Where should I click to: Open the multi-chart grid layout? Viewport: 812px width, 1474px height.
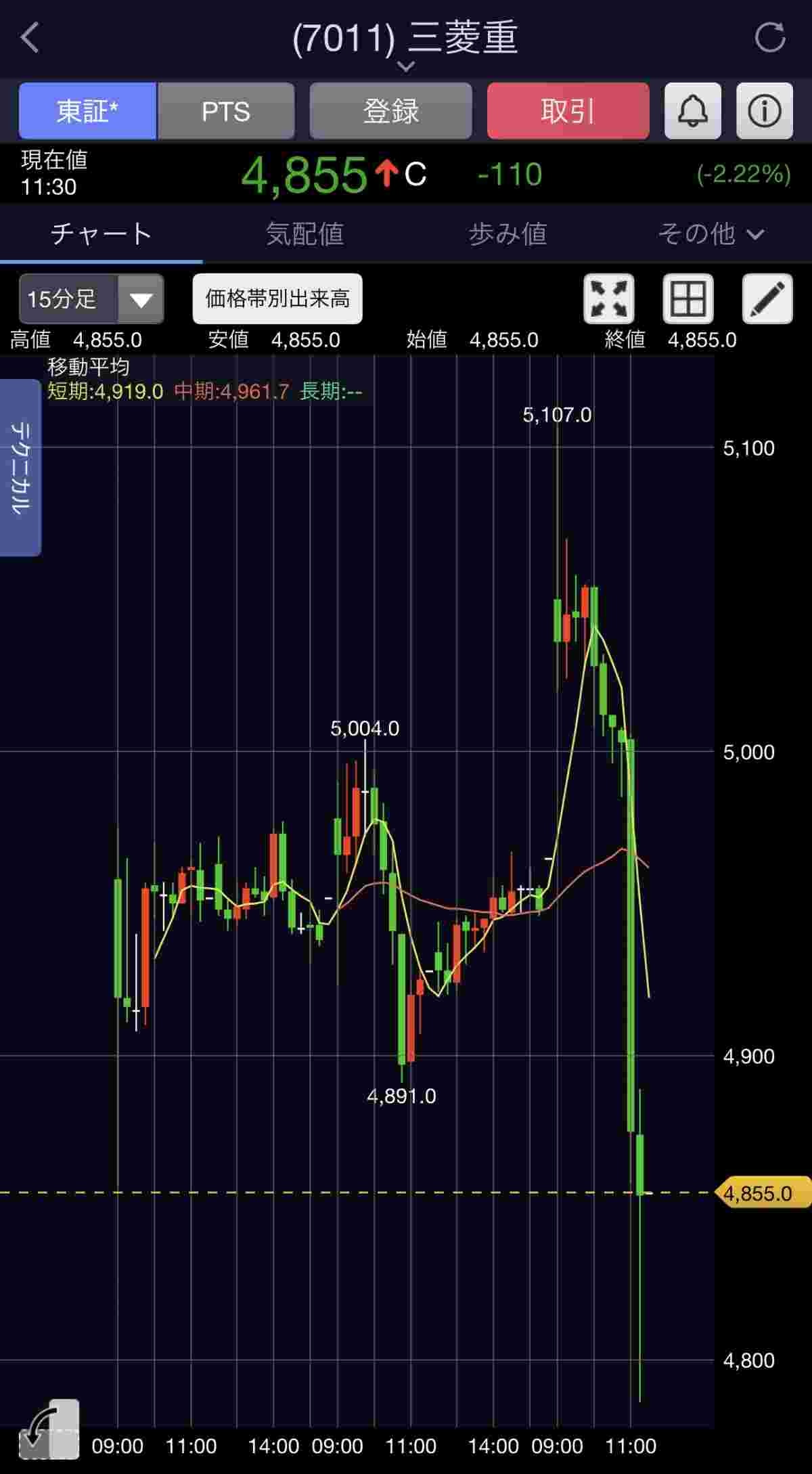point(687,298)
